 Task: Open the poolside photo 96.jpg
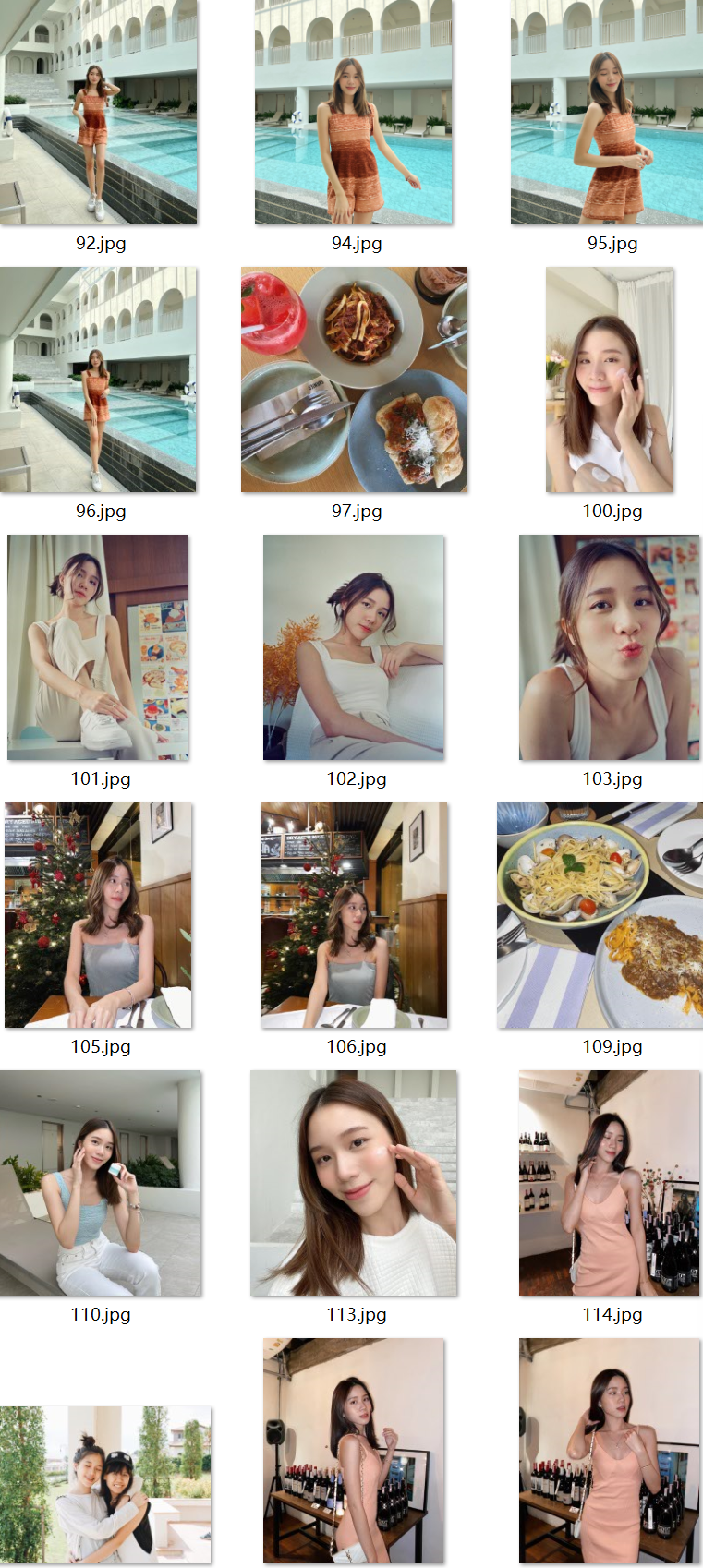tap(99, 379)
